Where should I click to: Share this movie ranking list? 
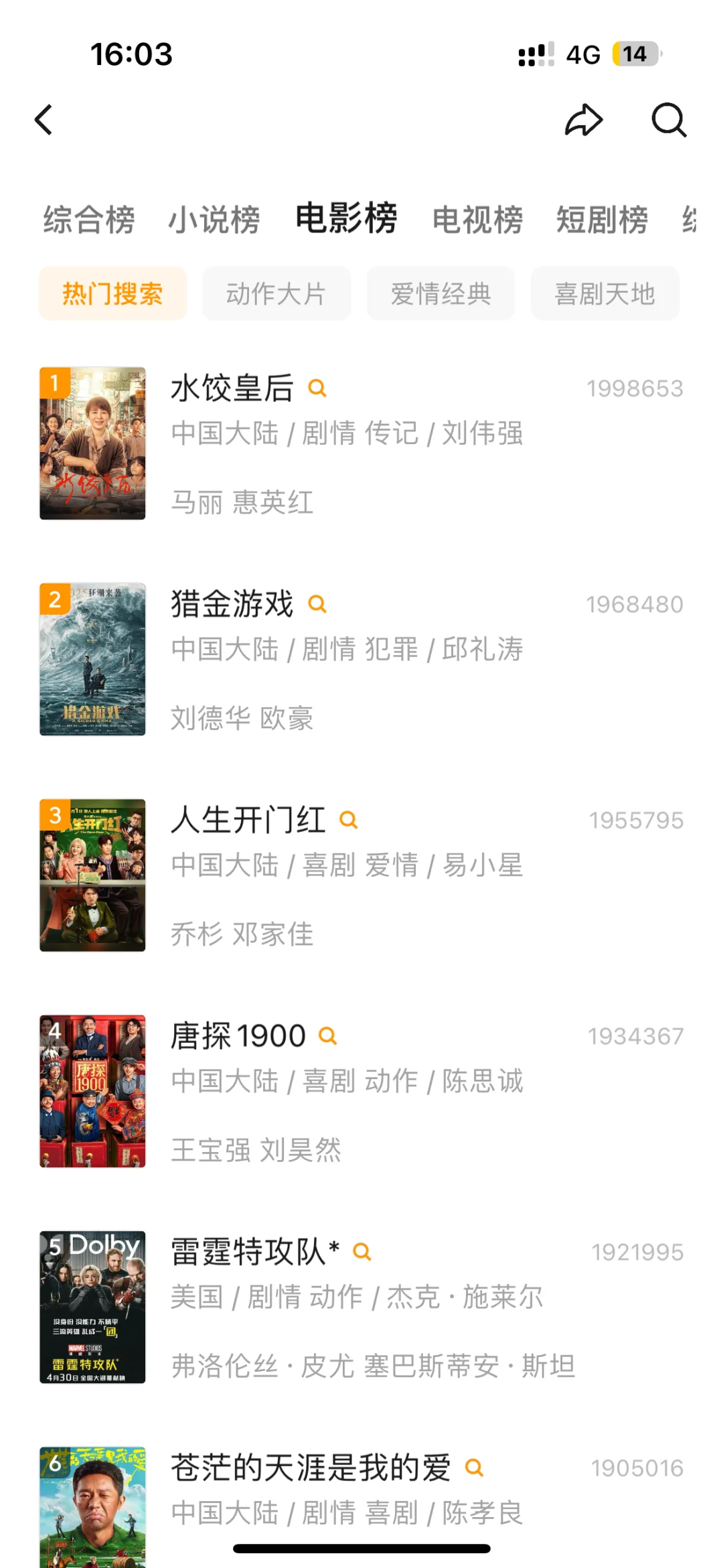[584, 121]
